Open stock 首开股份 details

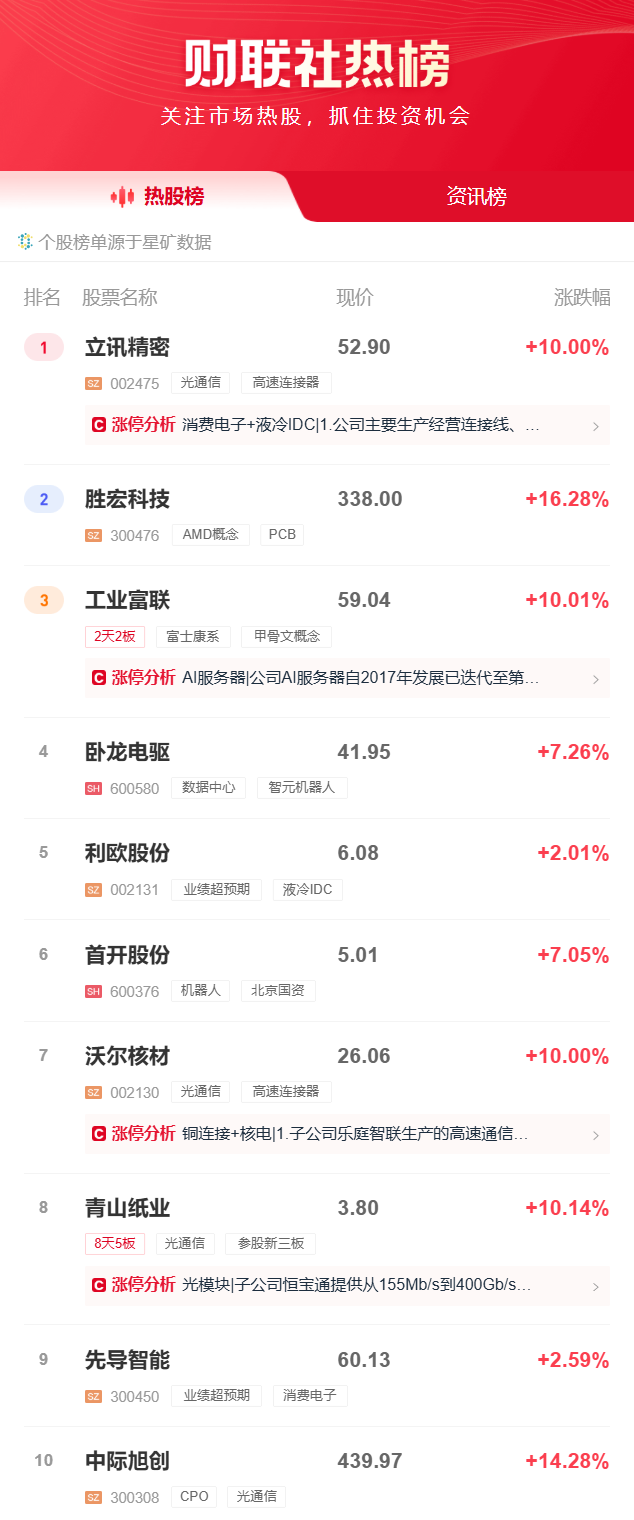127,955
